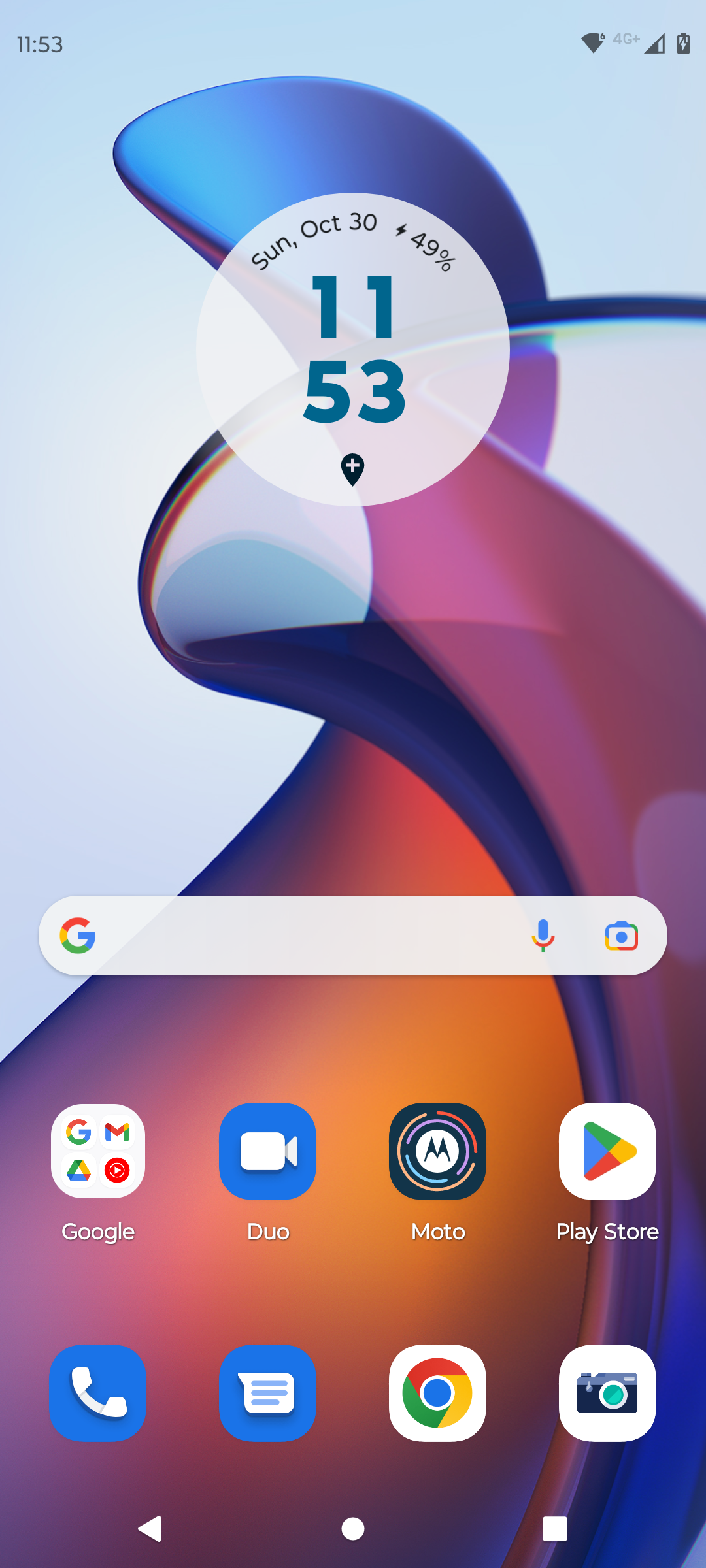Start voice search with the microphone
The image size is (706, 1568).
(543, 936)
